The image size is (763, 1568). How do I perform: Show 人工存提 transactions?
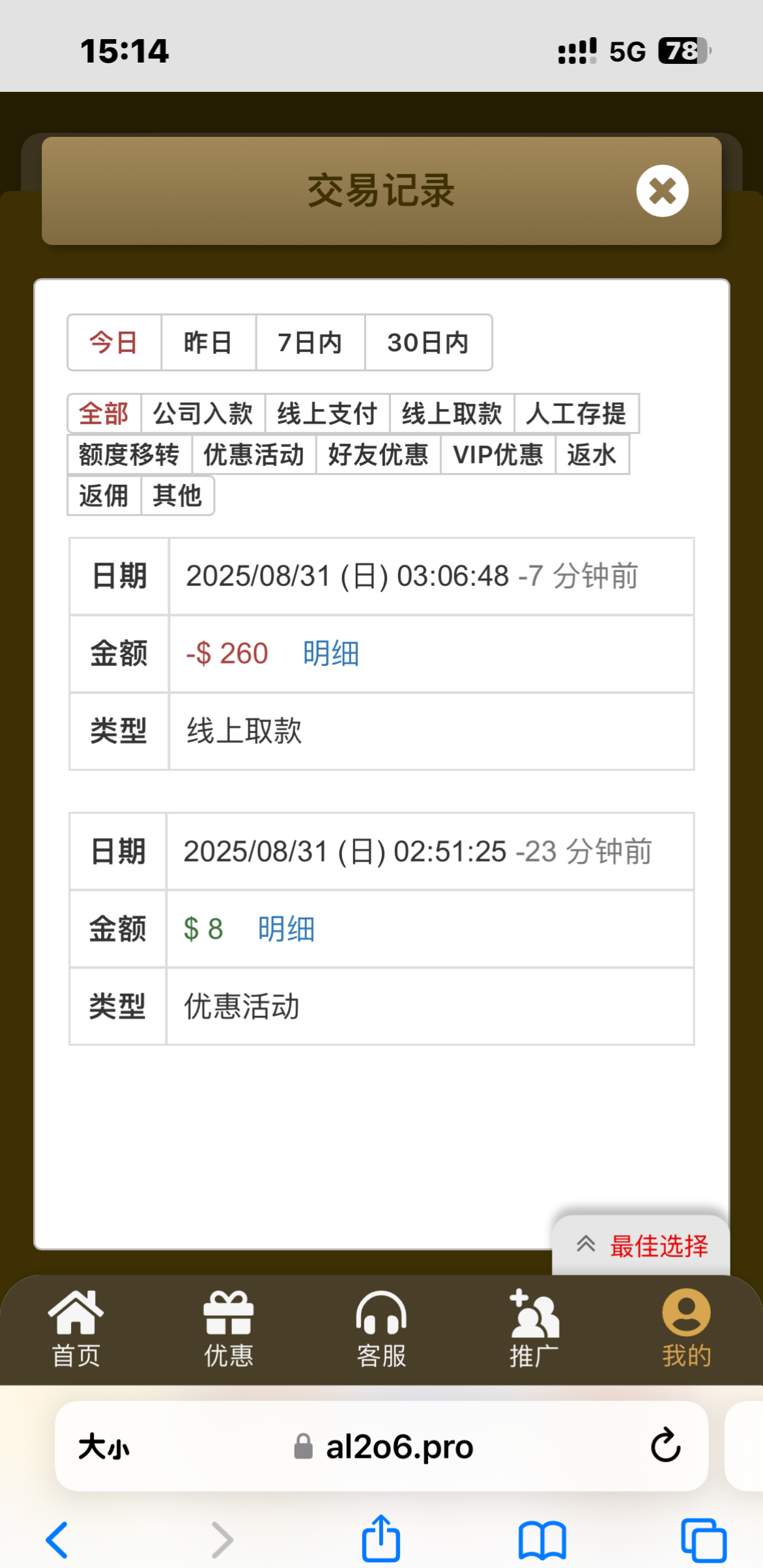click(576, 414)
